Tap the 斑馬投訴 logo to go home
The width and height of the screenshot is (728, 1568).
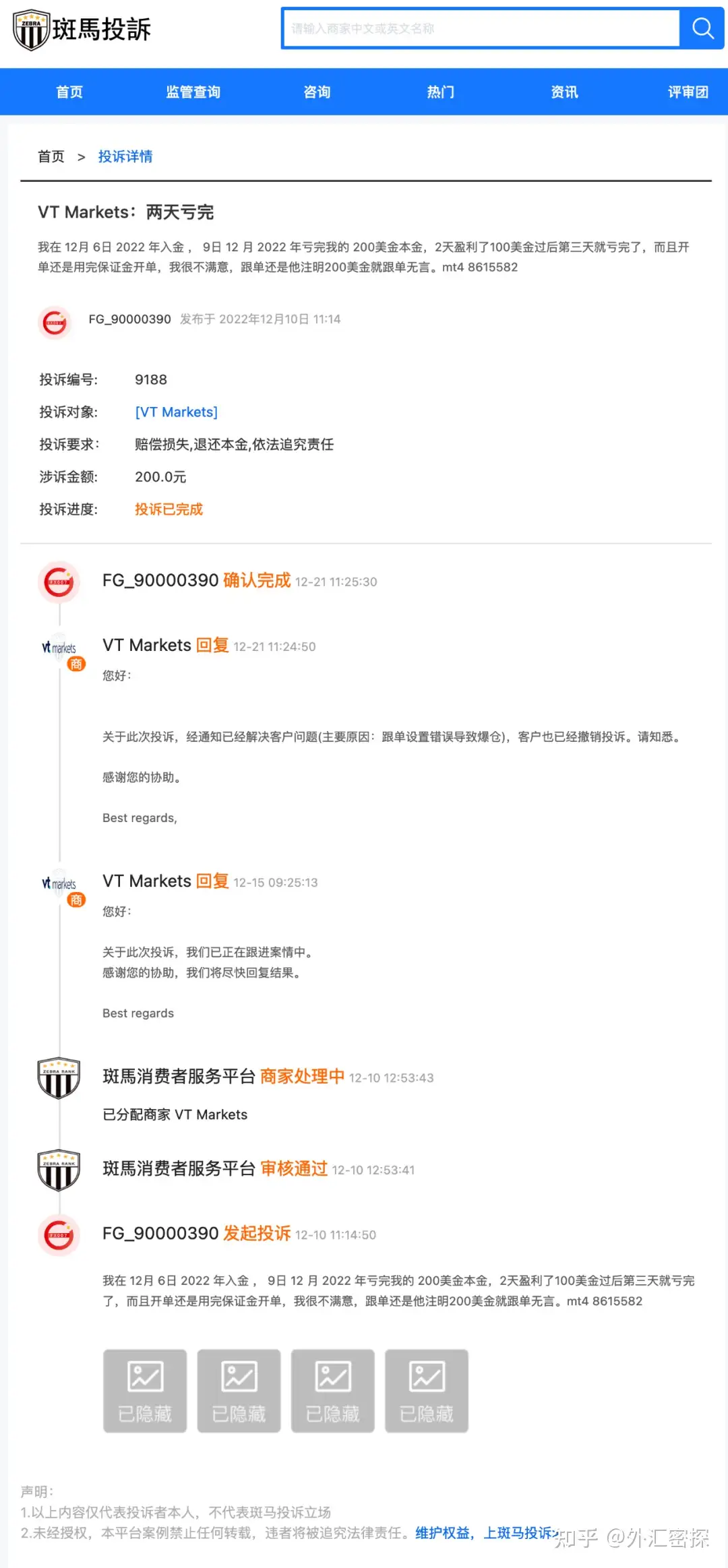82,30
